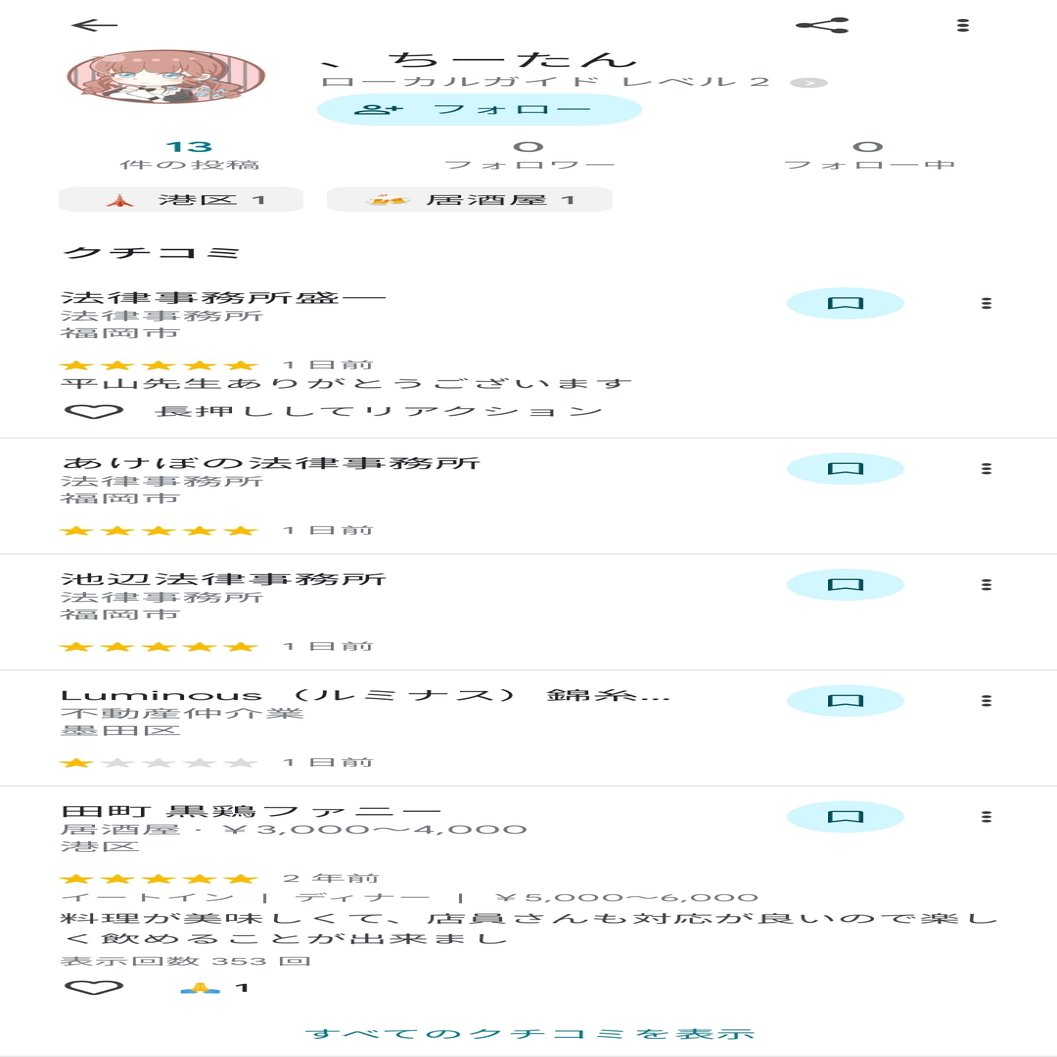The height and width of the screenshot is (1057, 1057).
Task: Open the あけぼの法律事務所 review
Action: point(270,463)
